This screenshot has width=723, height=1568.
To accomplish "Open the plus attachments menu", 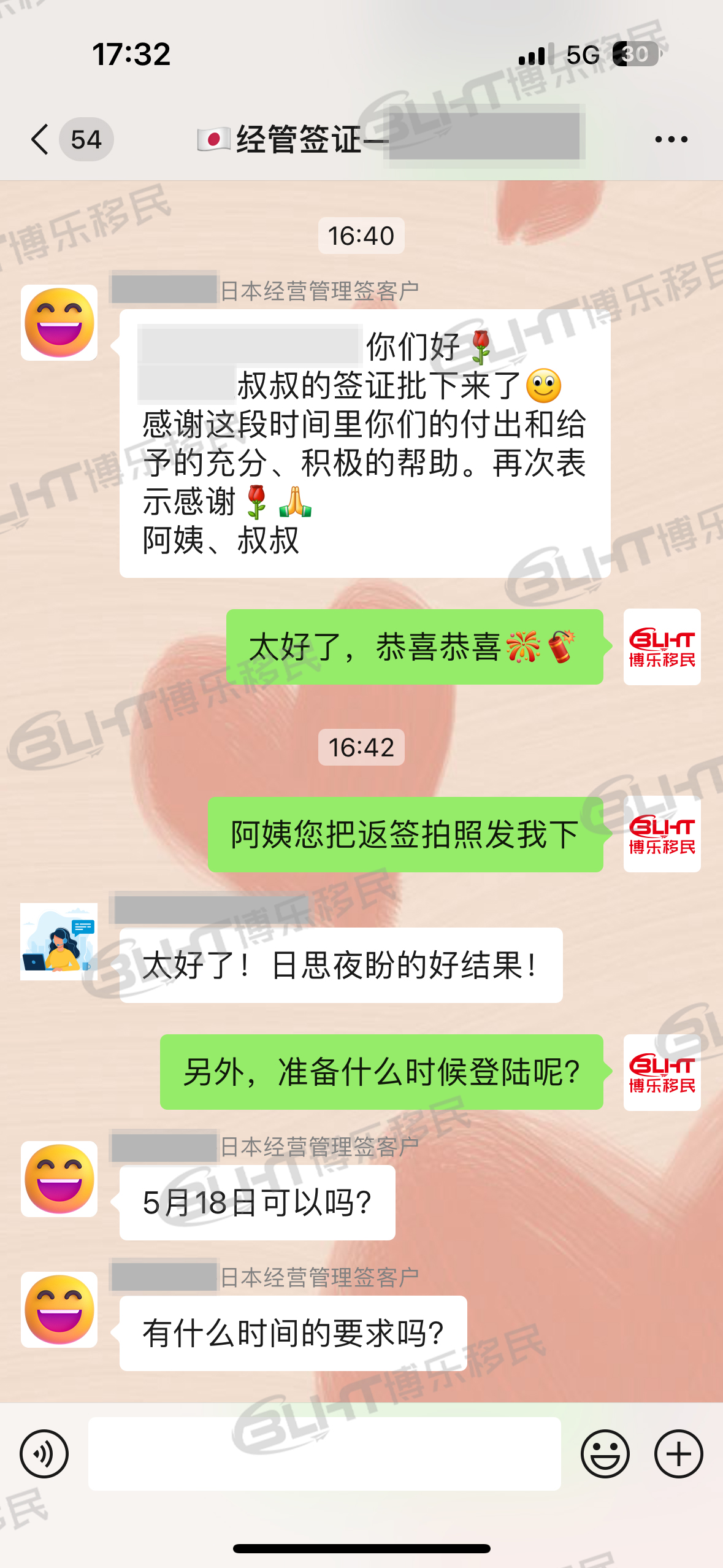I will [x=678, y=1453].
